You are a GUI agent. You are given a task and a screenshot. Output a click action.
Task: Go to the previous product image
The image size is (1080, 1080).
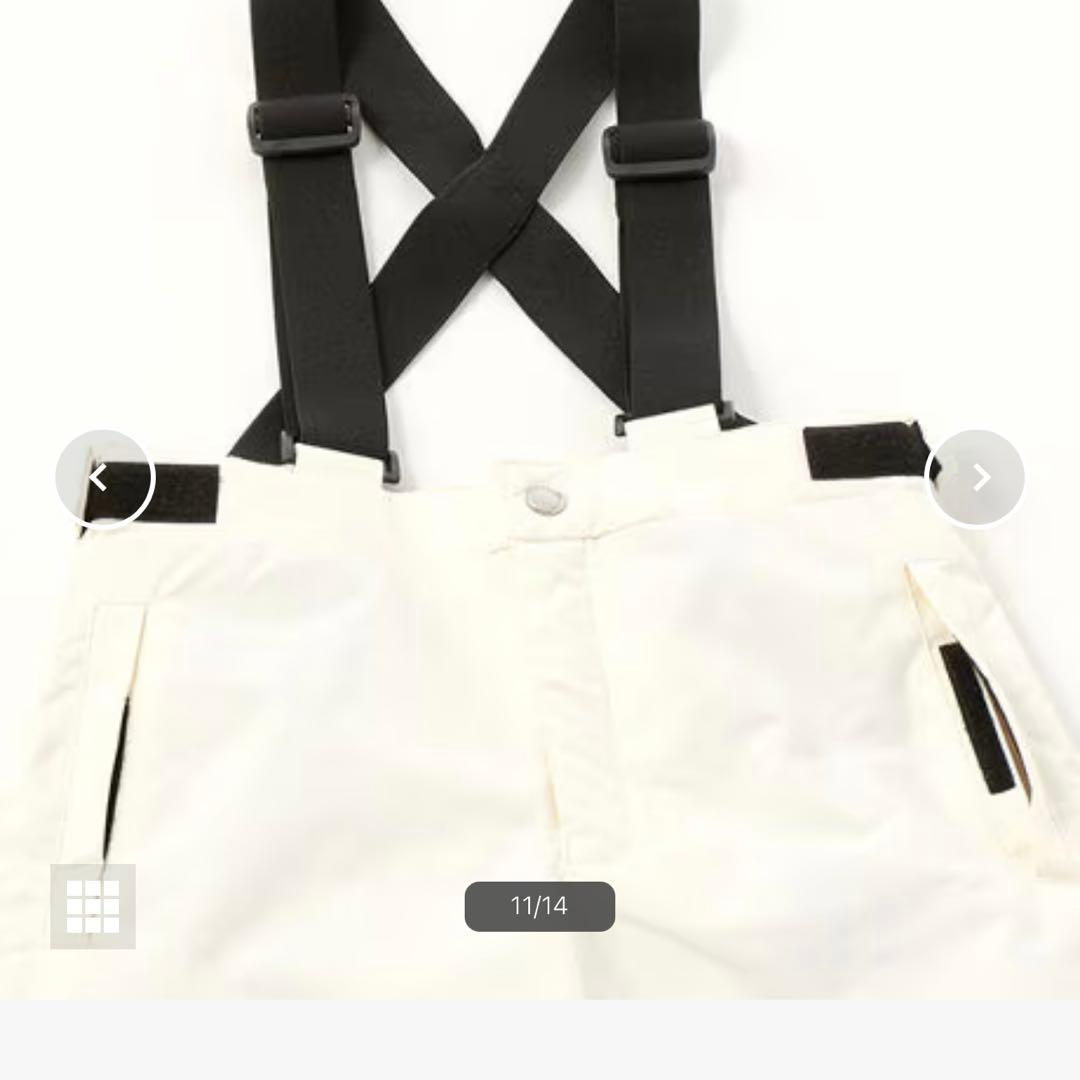[104, 478]
